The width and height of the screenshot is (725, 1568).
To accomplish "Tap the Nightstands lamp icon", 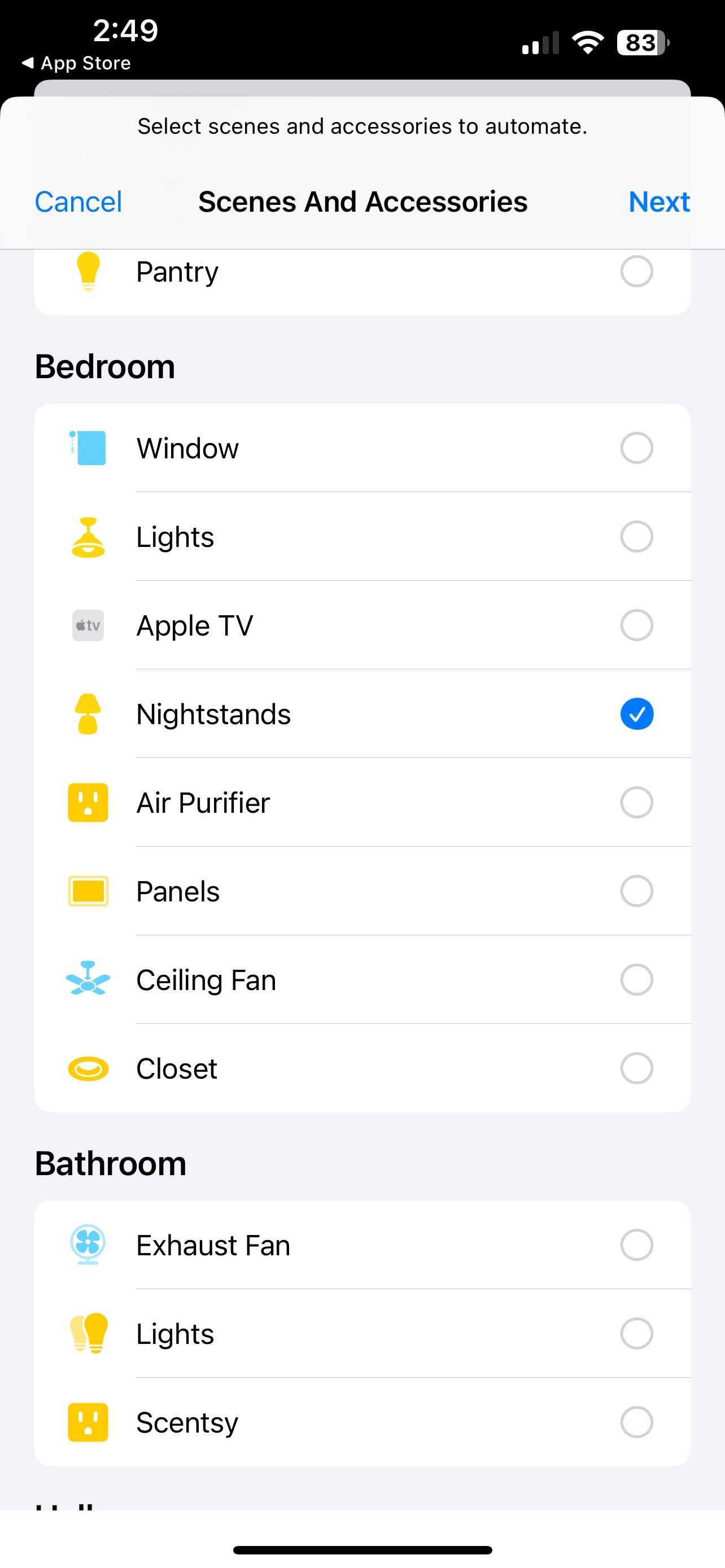I will 87,714.
